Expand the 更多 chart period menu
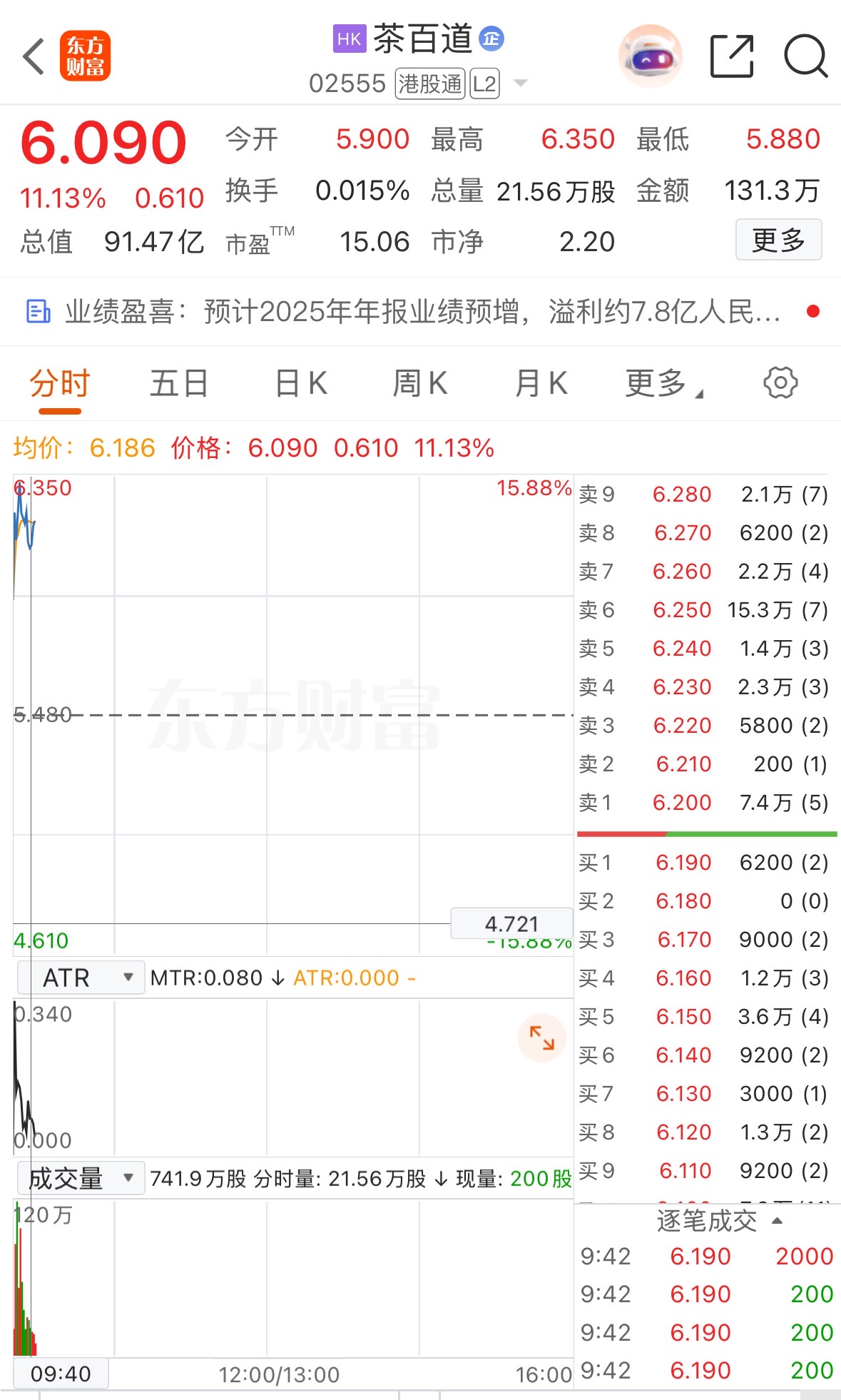The image size is (841, 1400). point(663,384)
